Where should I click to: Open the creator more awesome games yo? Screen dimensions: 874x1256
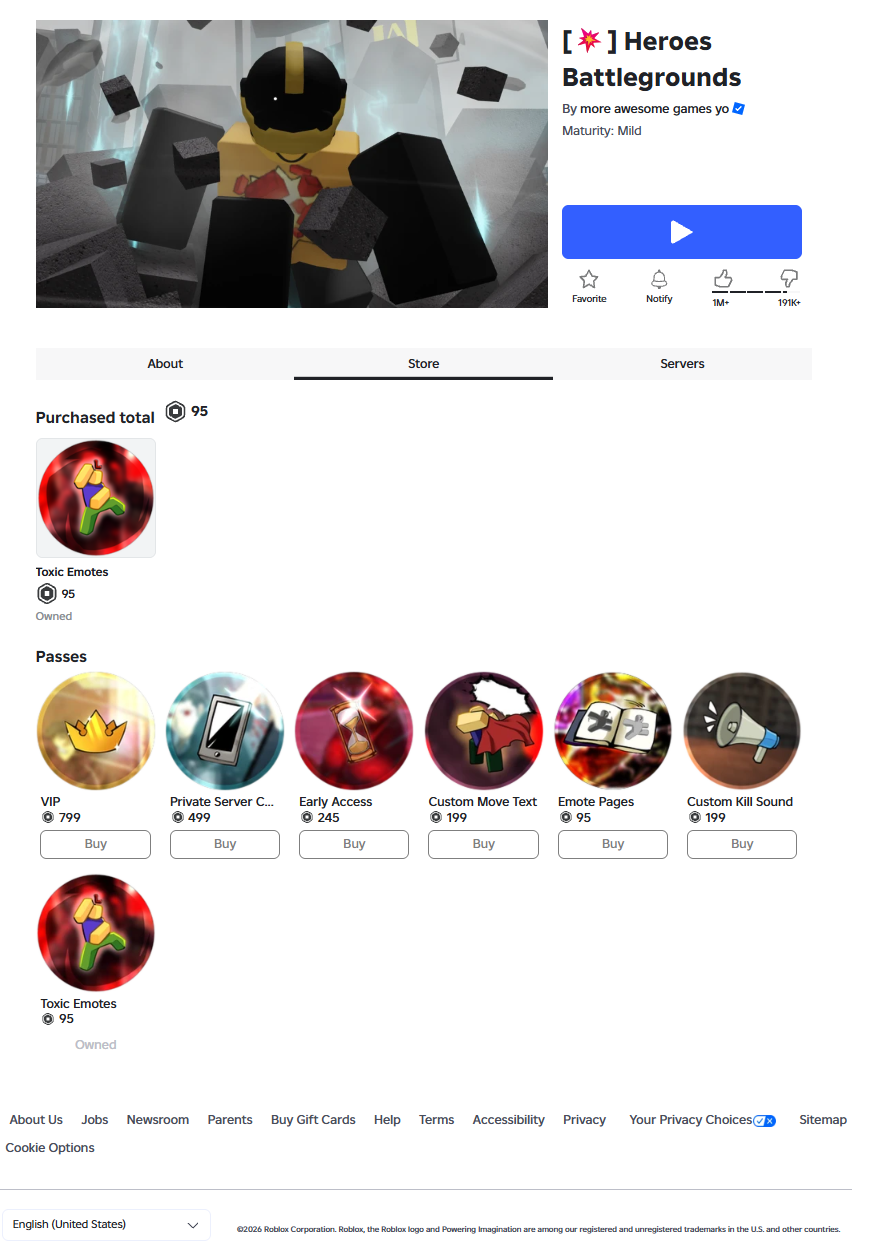click(x=654, y=109)
